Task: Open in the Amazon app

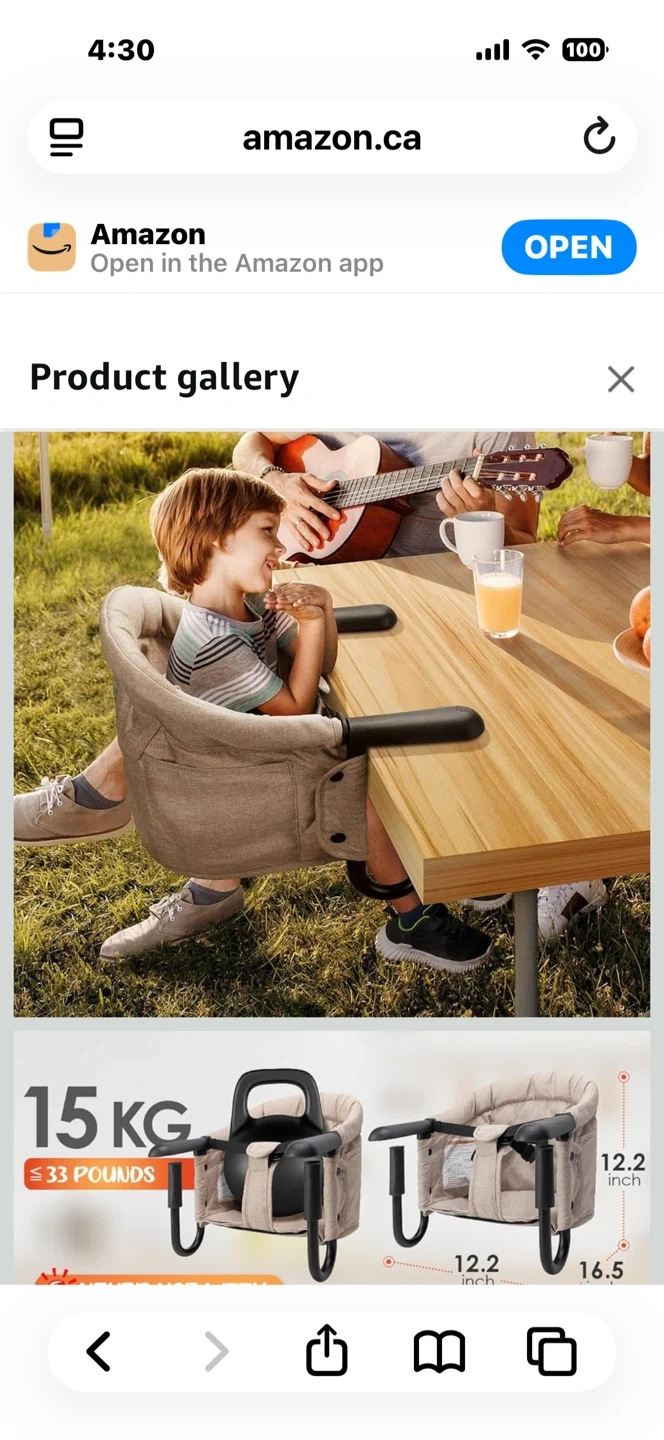Action: tap(568, 247)
